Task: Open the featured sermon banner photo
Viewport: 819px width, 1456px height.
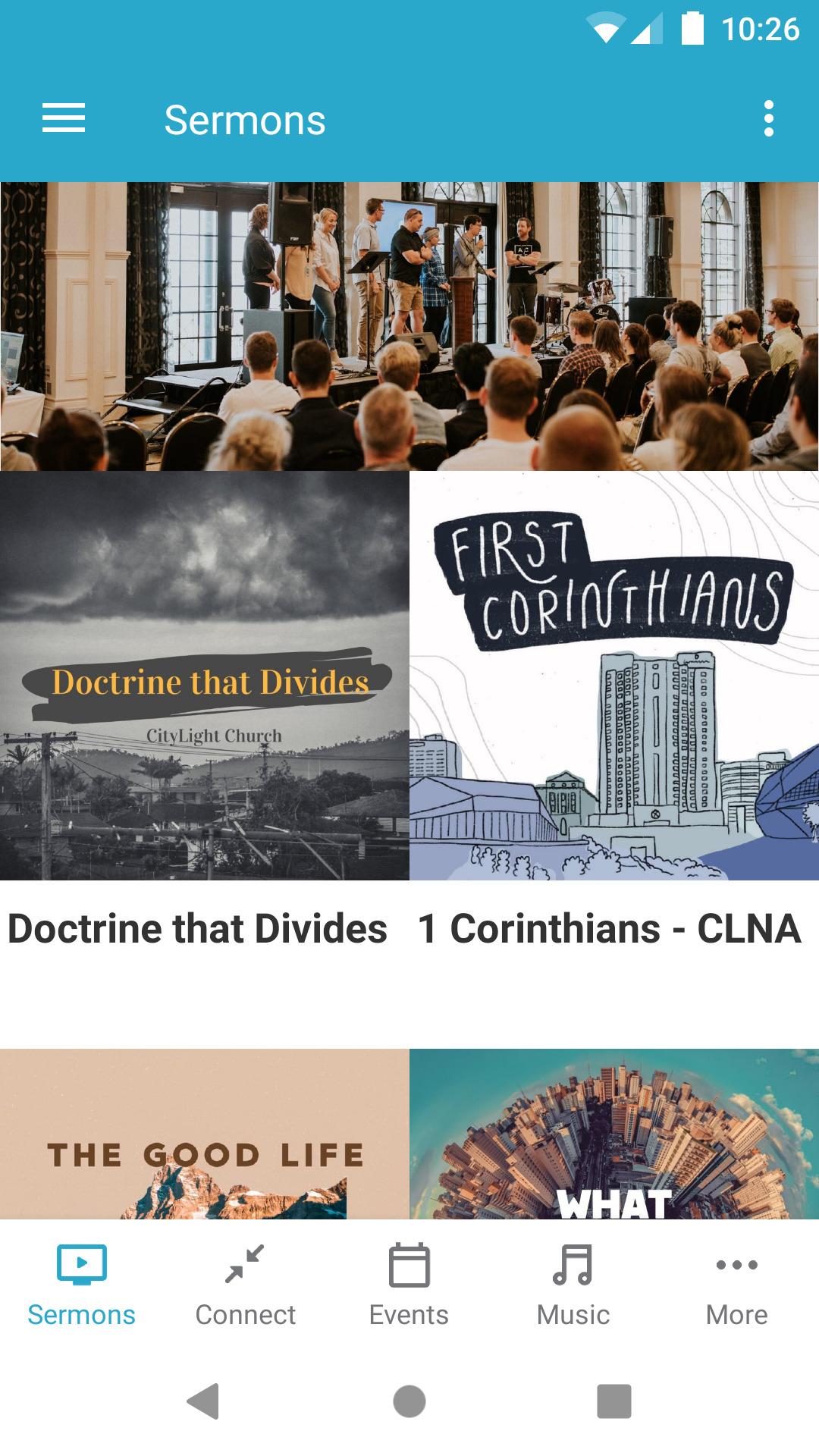Action: (x=409, y=326)
